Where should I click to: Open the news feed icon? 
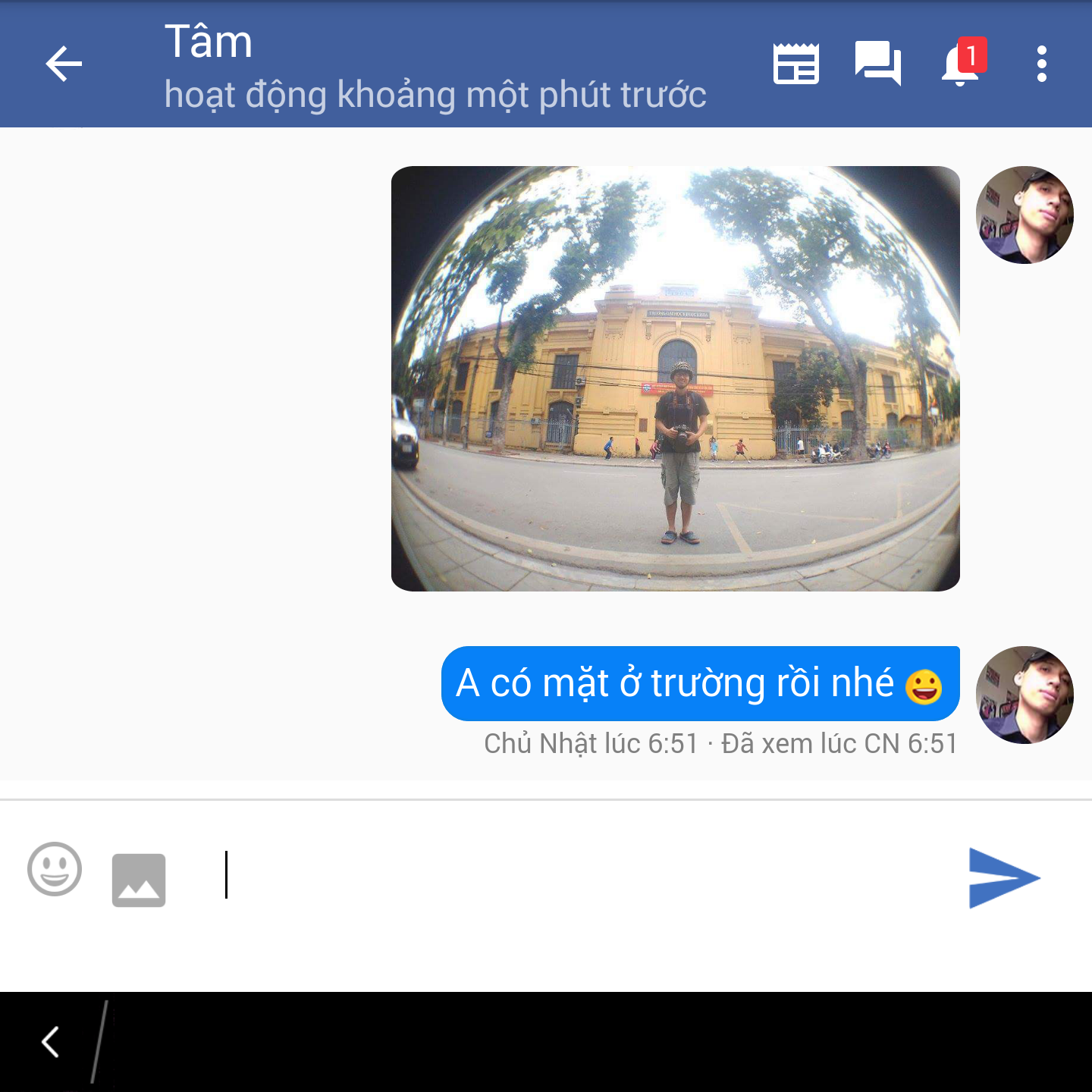(795, 64)
